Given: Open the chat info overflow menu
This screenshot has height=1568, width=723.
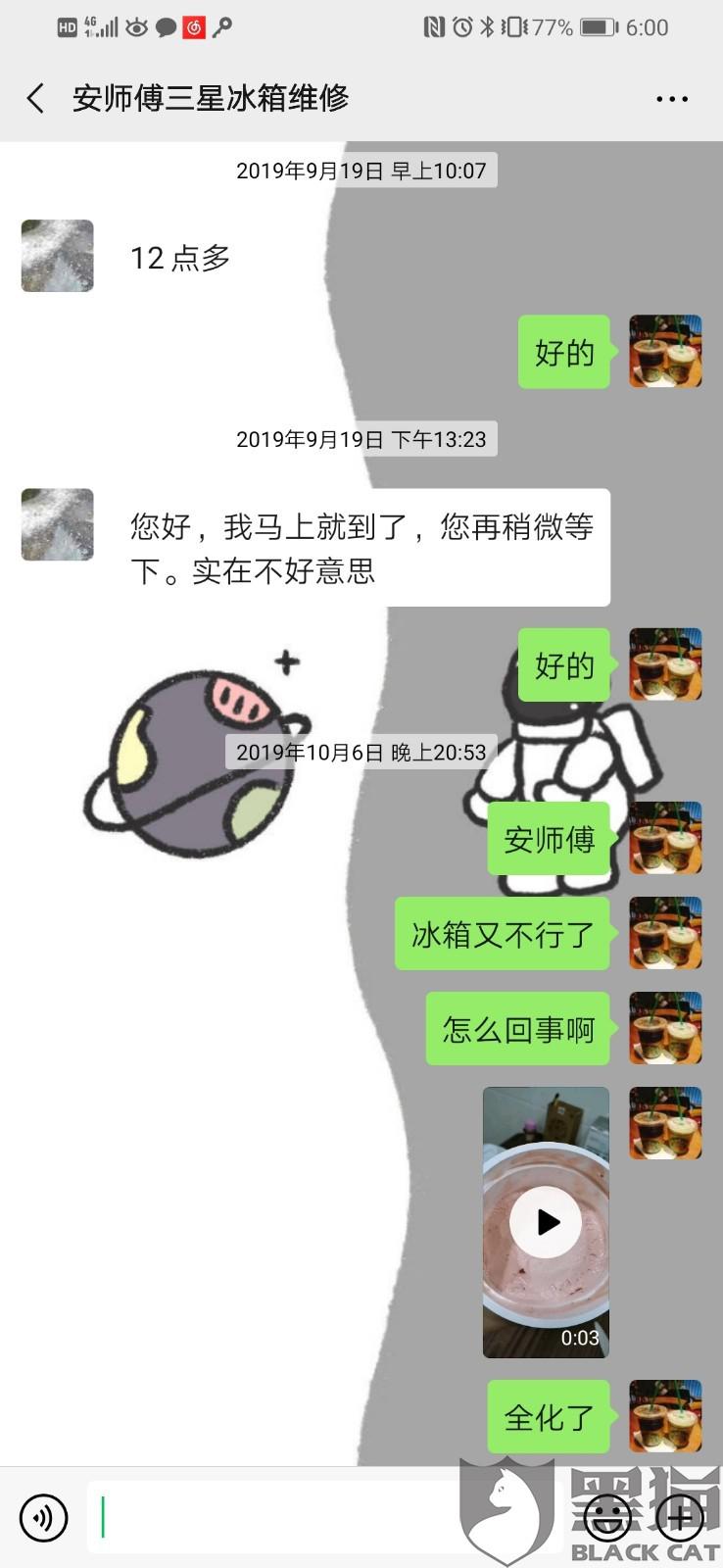Looking at the screenshot, I should (672, 99).
